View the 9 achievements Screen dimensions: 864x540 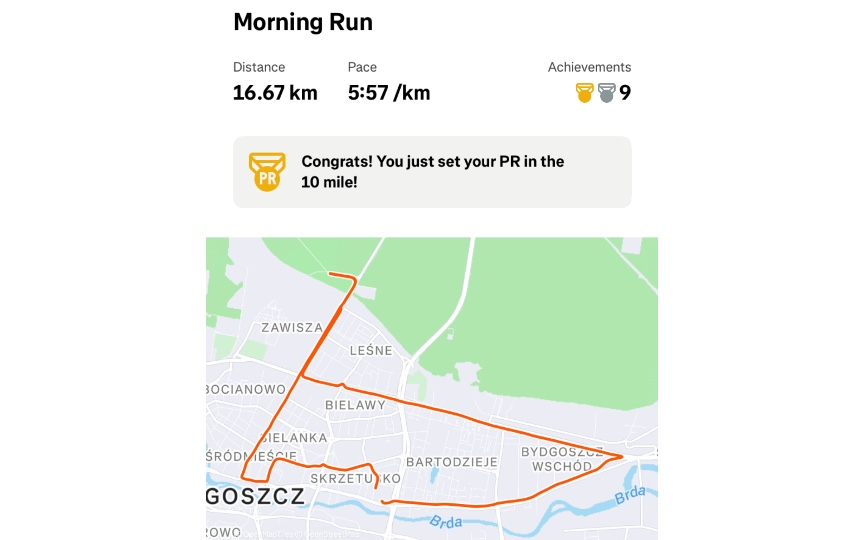click(x=602, y=93)
